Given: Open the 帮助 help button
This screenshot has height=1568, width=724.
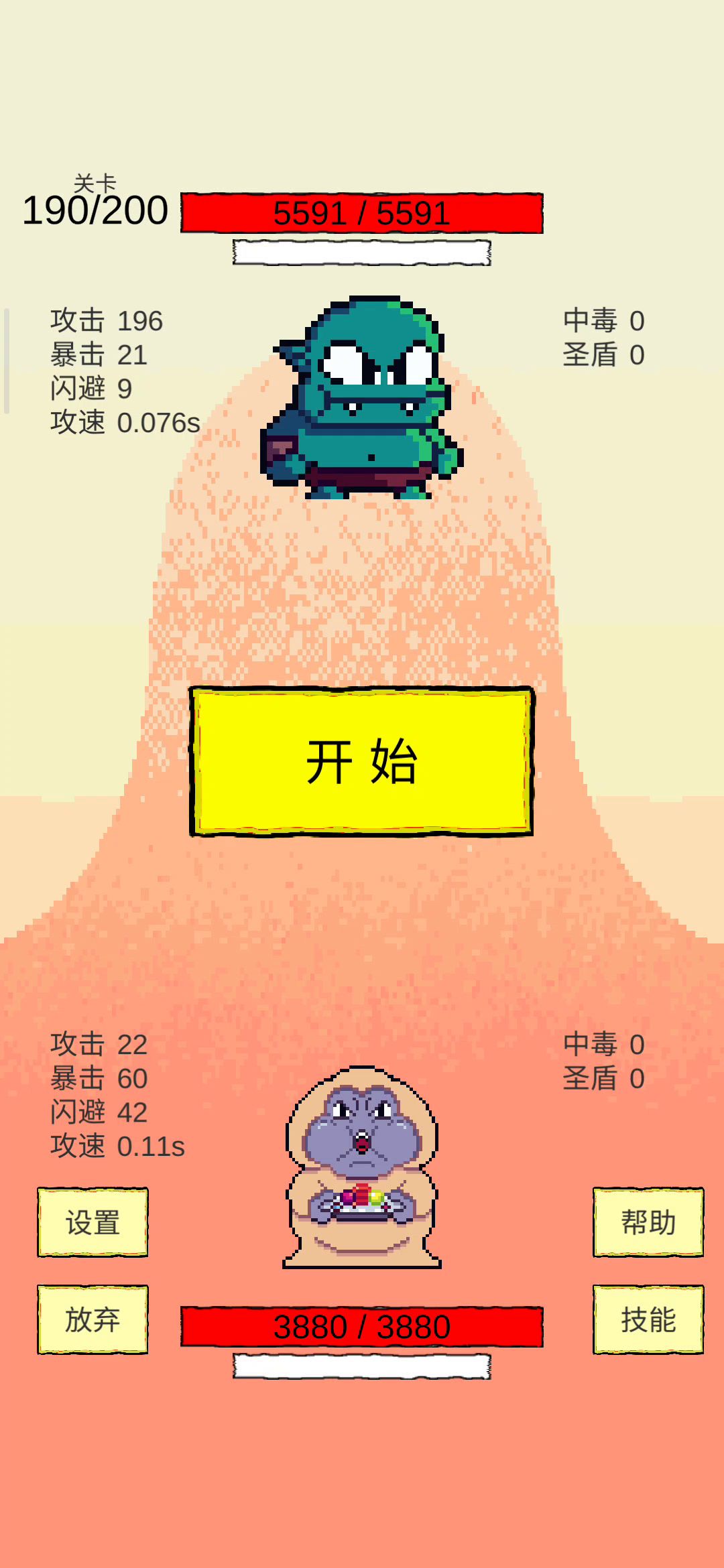Looking at the screenshot, I should point(648,1222).
